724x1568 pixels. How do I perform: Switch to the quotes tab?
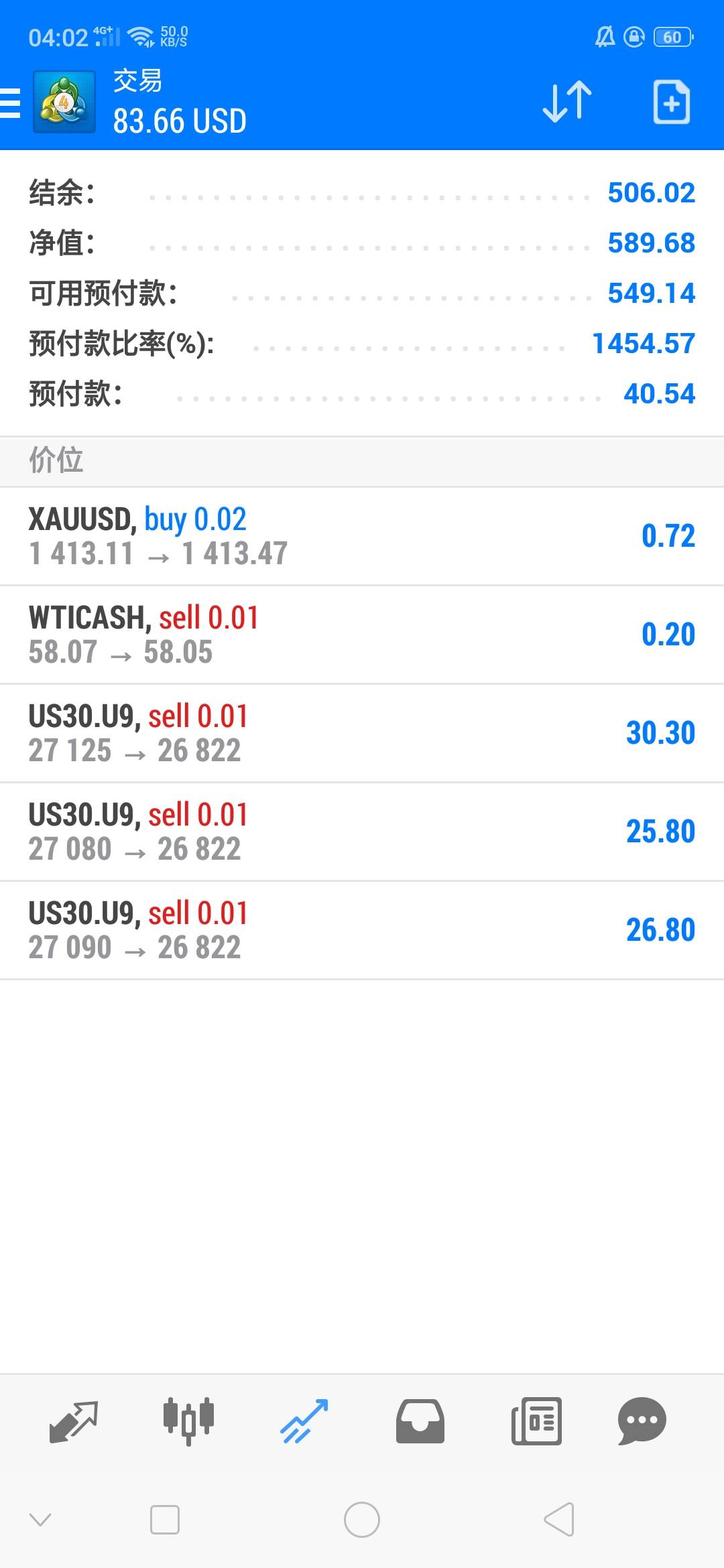(74, 1421)
